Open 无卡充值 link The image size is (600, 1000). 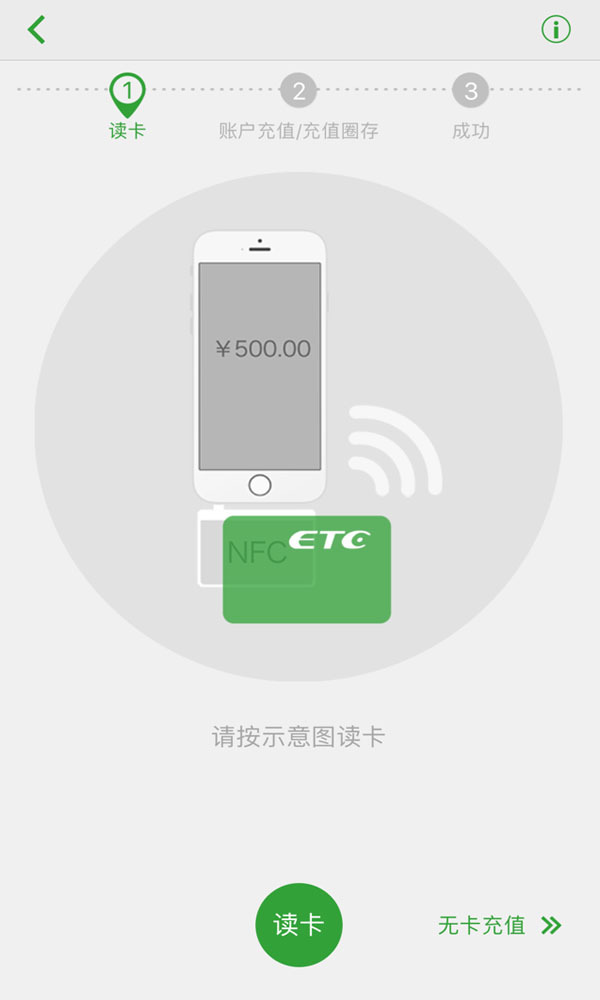[499, 925]
